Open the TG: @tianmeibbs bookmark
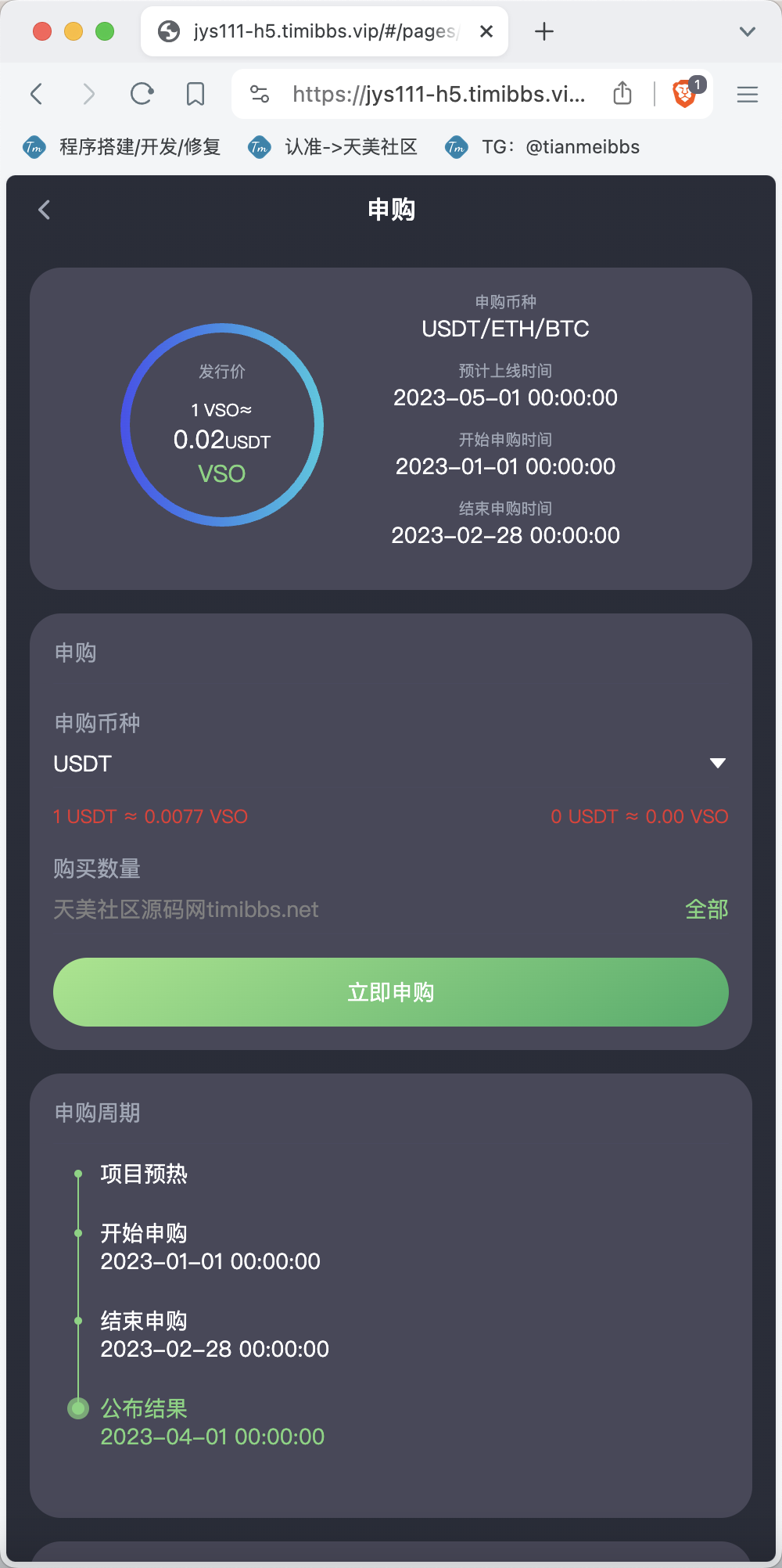 coord(543,147)
